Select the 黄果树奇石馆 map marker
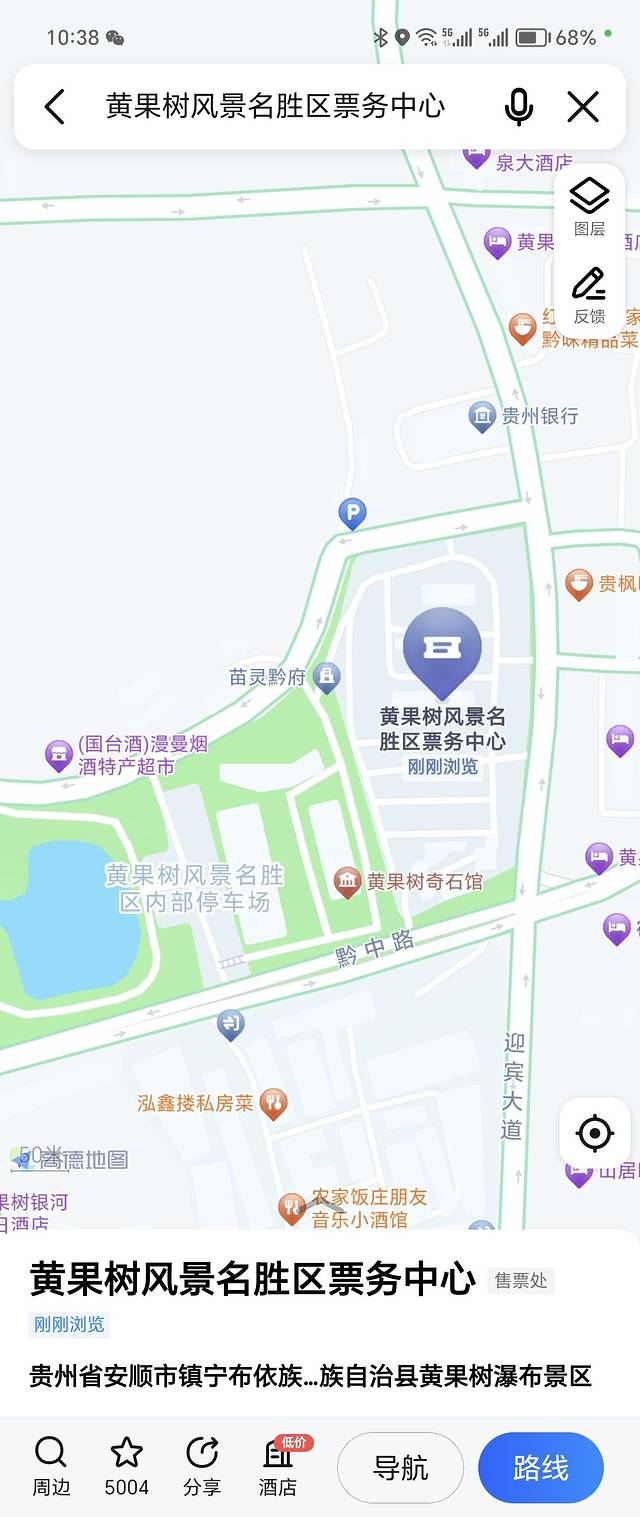 click(x=347, y=881)
